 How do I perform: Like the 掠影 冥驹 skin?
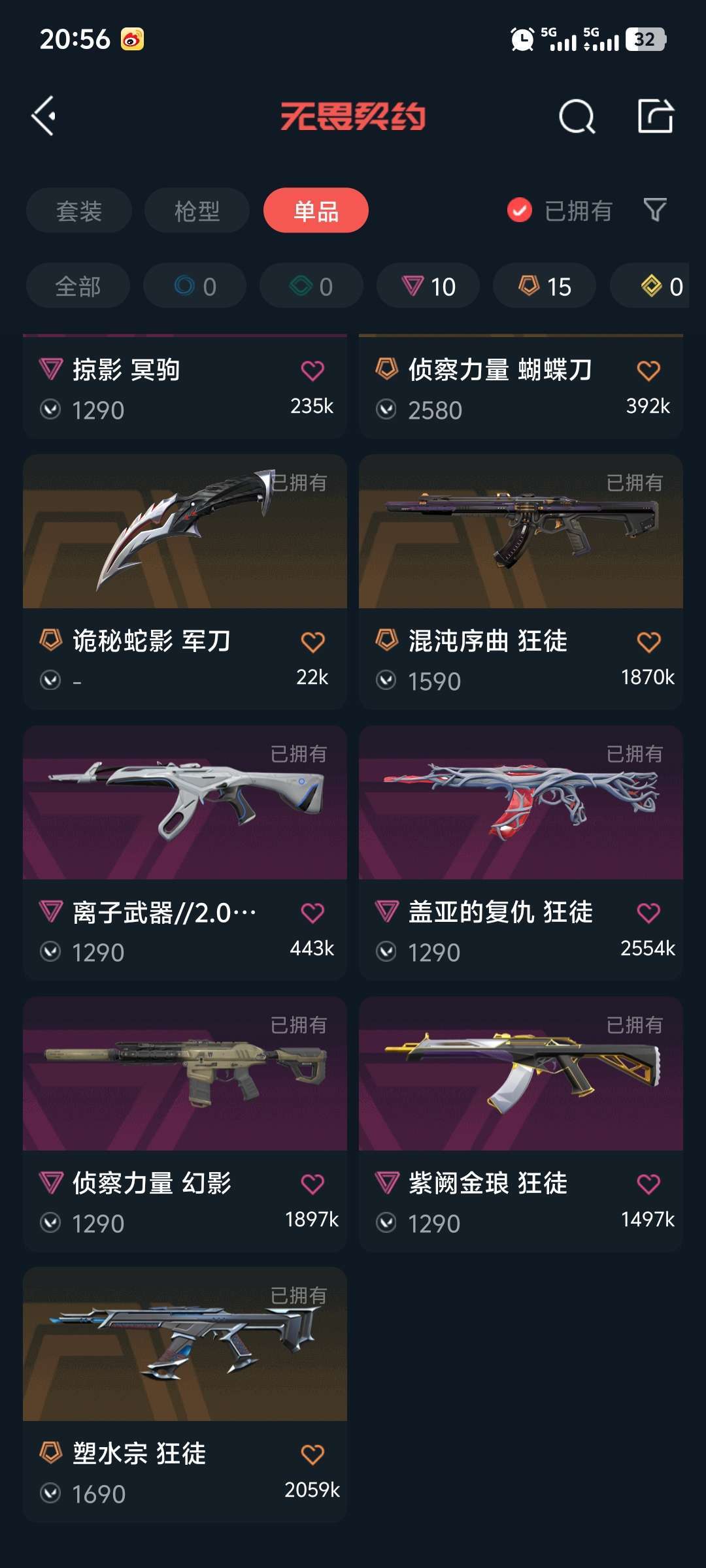[312, 370]
